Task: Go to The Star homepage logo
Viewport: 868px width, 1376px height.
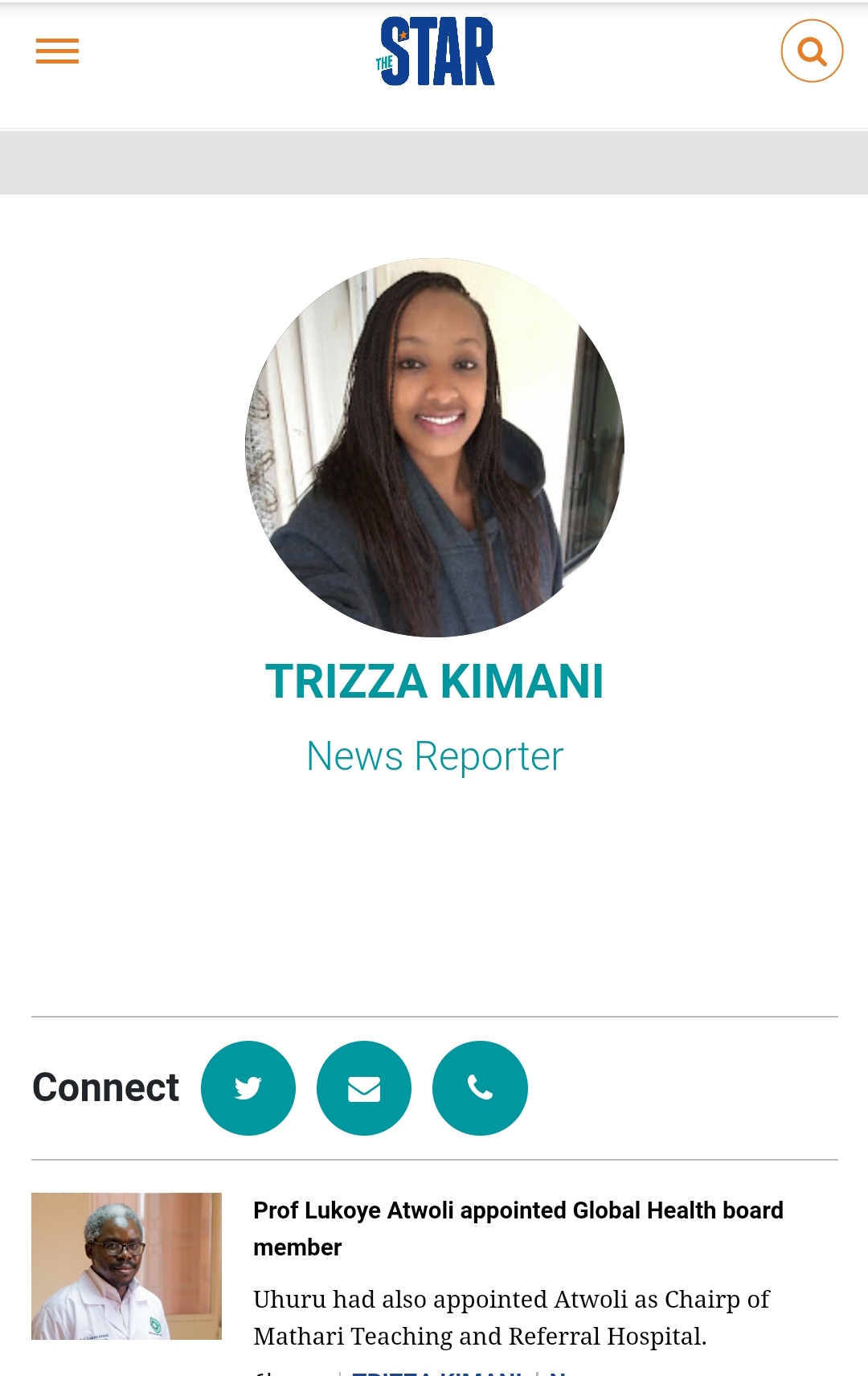Action: [436, 51]
